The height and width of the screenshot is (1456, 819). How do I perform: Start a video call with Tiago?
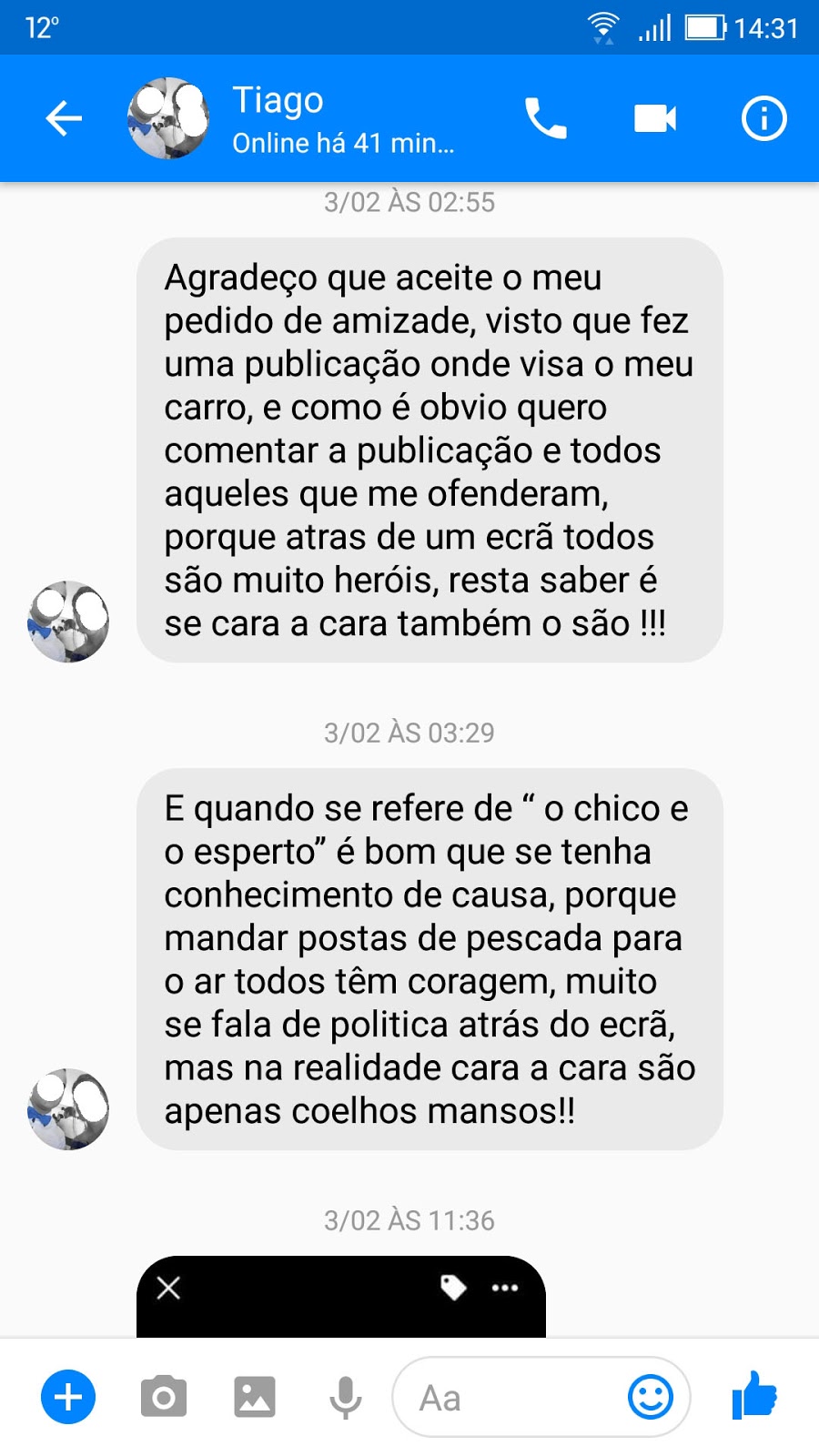click(655, 118)
